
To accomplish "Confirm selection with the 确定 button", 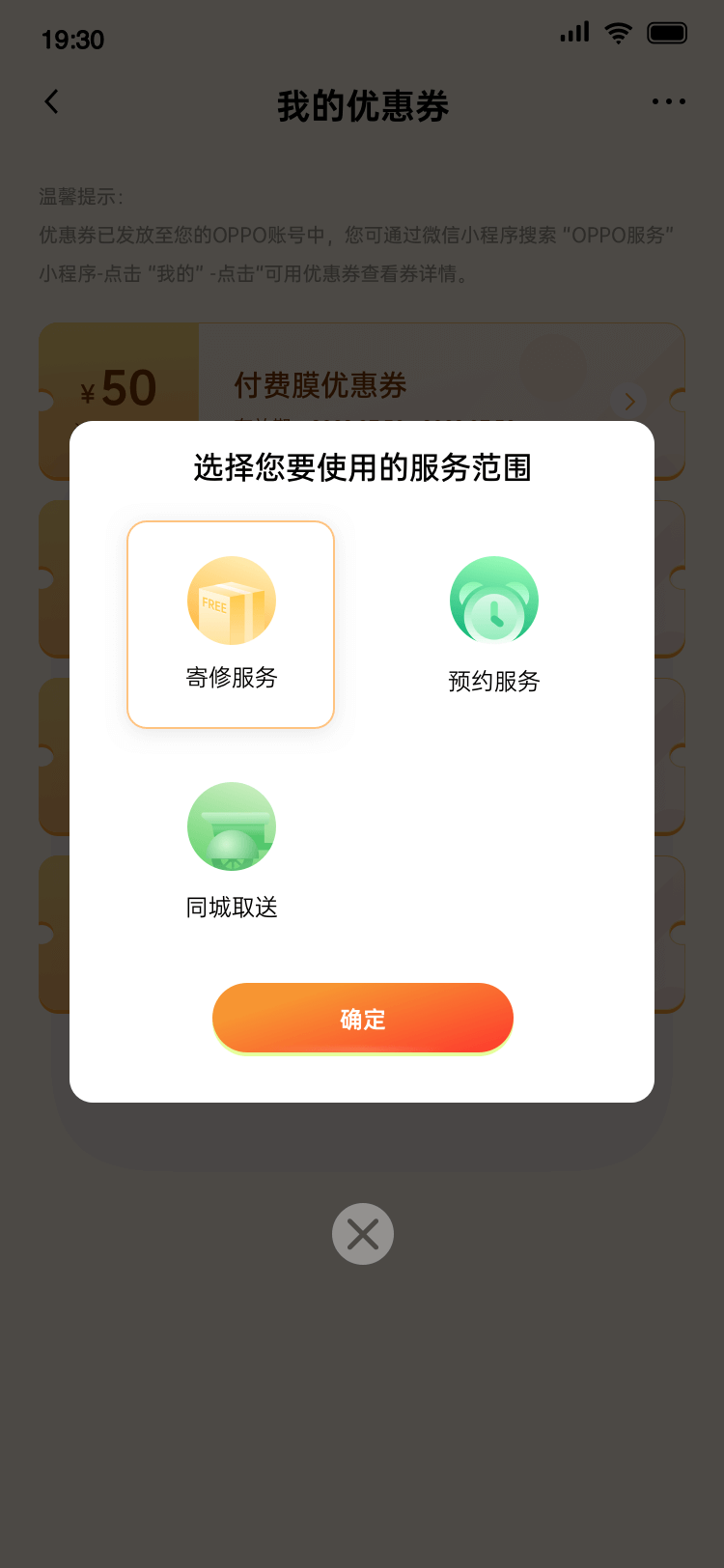I will click(x=362, y=1018).
